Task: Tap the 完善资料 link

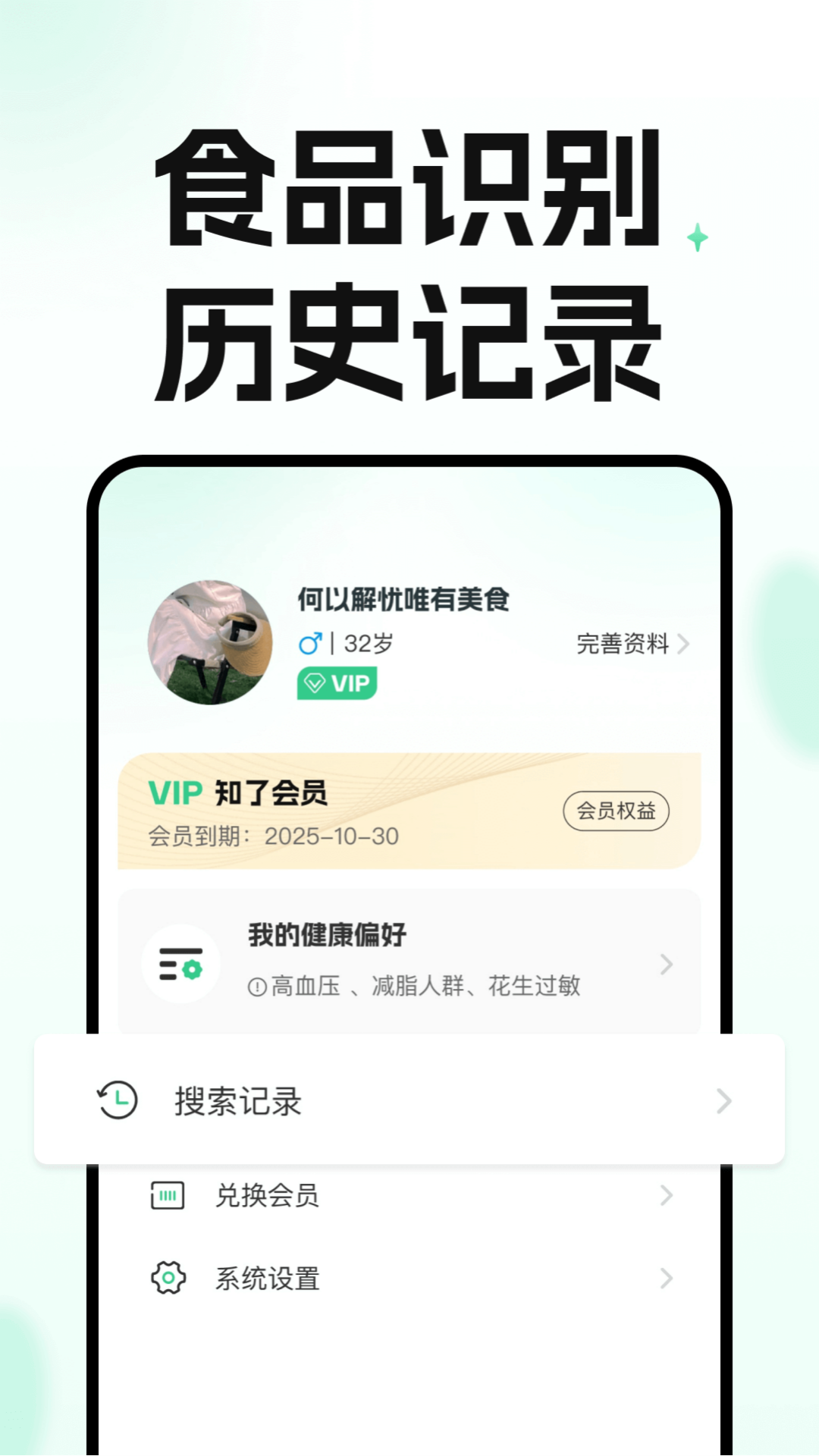Action: point(623,643)
